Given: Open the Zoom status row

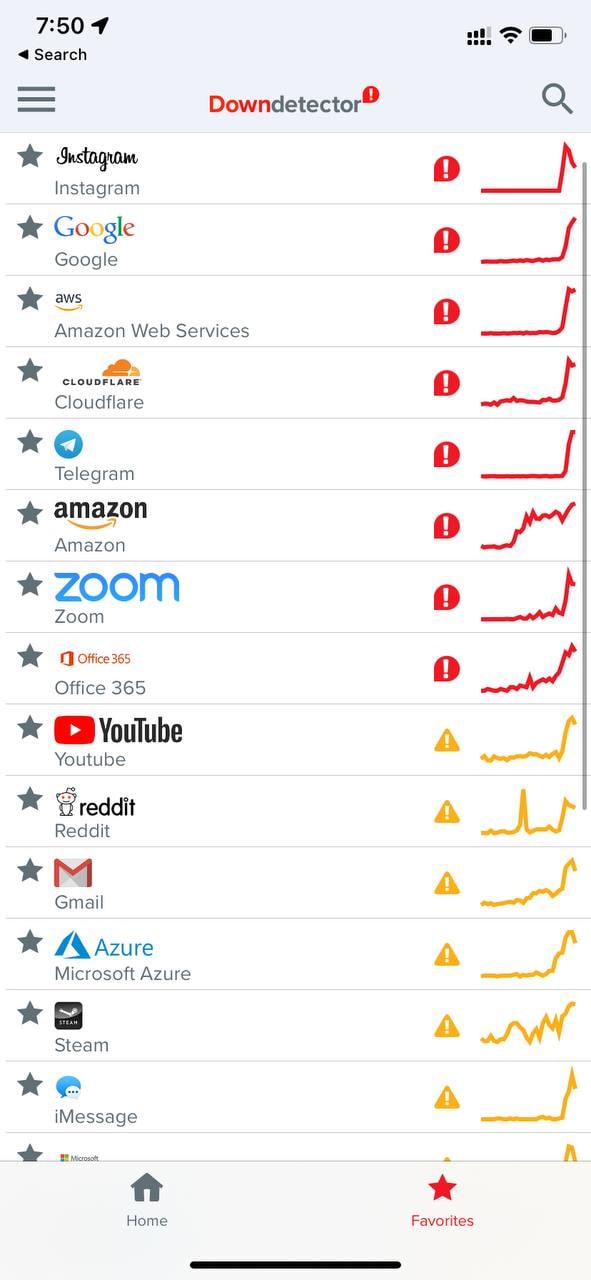Looking at the screenshot, I should [295, 597].
